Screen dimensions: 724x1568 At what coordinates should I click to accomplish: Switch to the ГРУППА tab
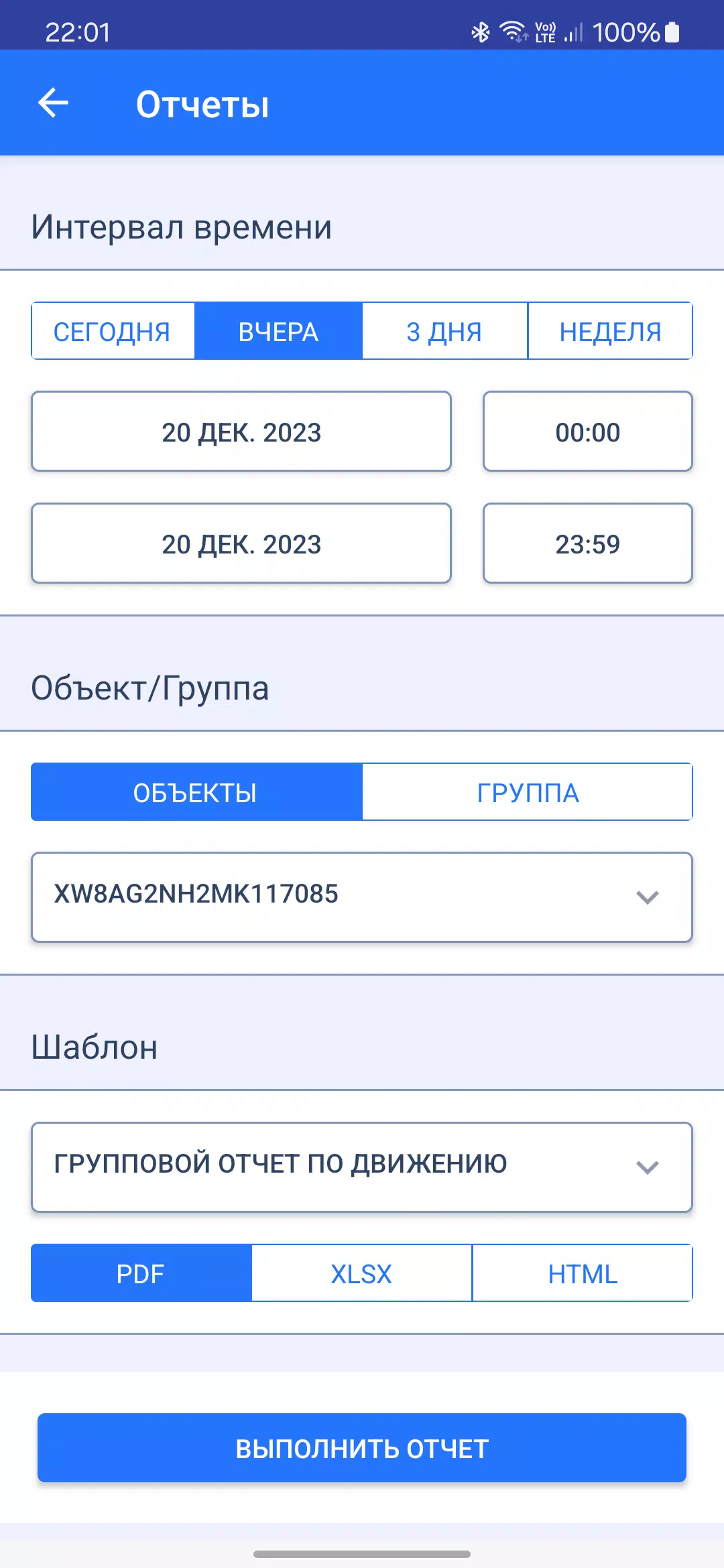click(528, 792)
